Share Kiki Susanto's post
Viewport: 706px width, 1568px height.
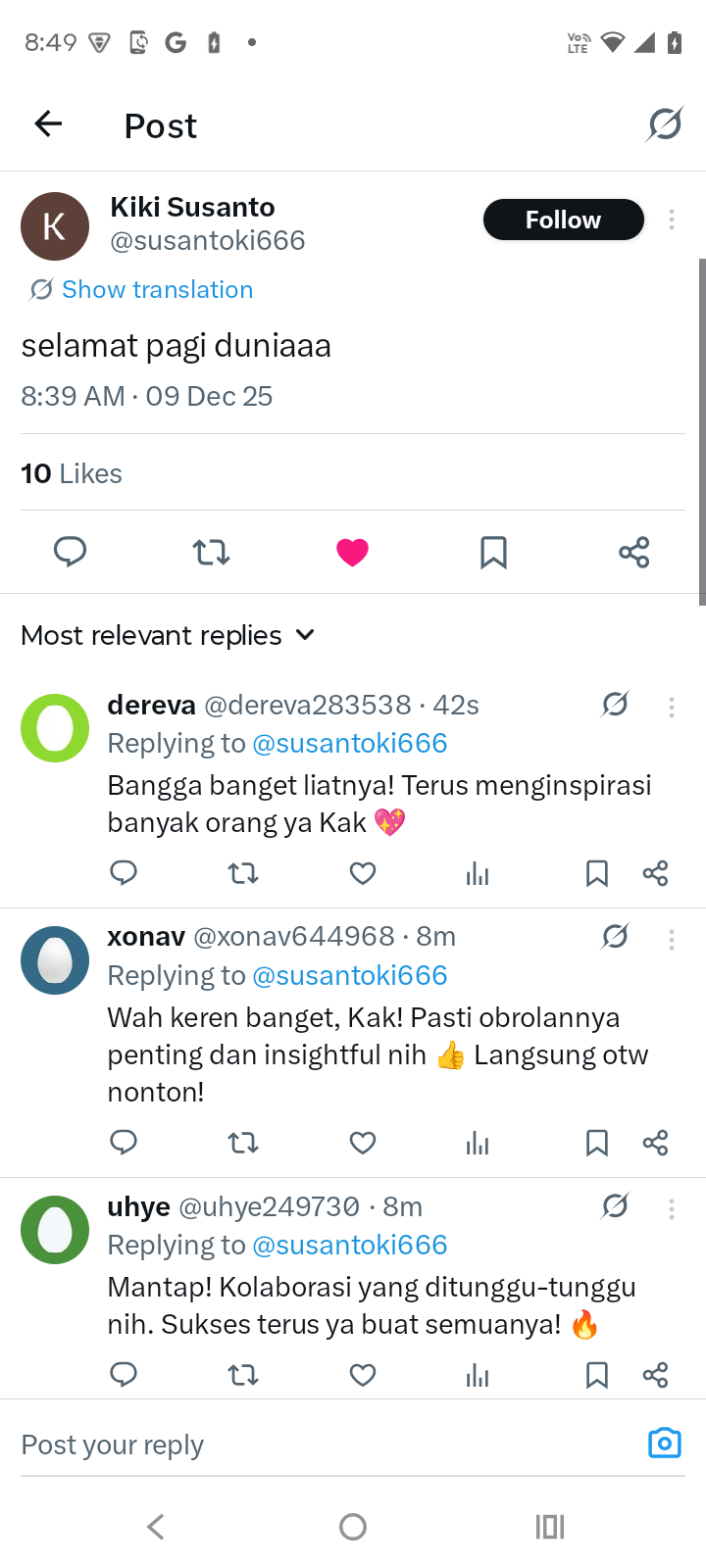coord(634,552)
